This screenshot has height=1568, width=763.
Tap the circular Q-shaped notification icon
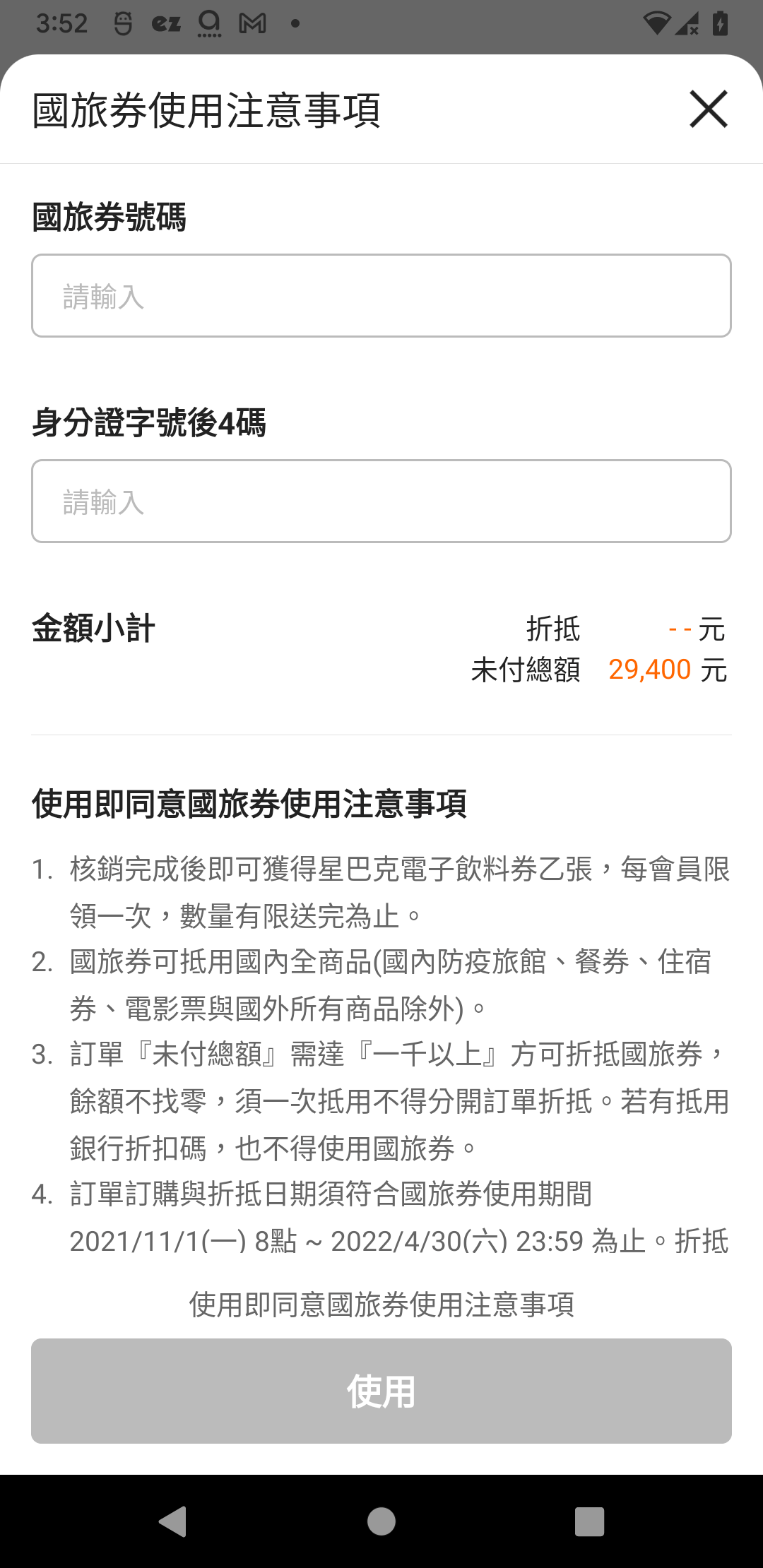[x=208, y=23]
